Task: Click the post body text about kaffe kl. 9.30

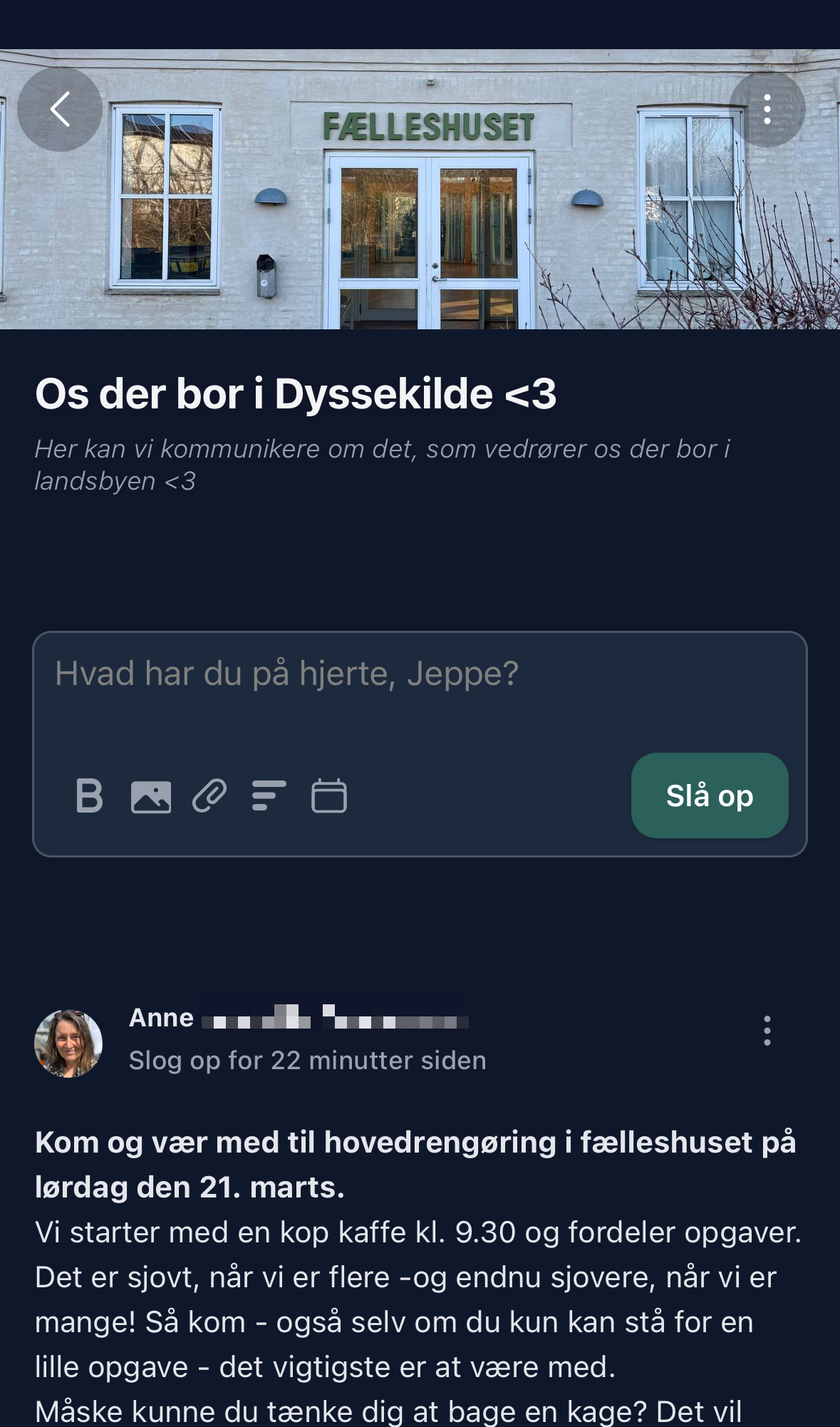Action: coord(420,1231)
